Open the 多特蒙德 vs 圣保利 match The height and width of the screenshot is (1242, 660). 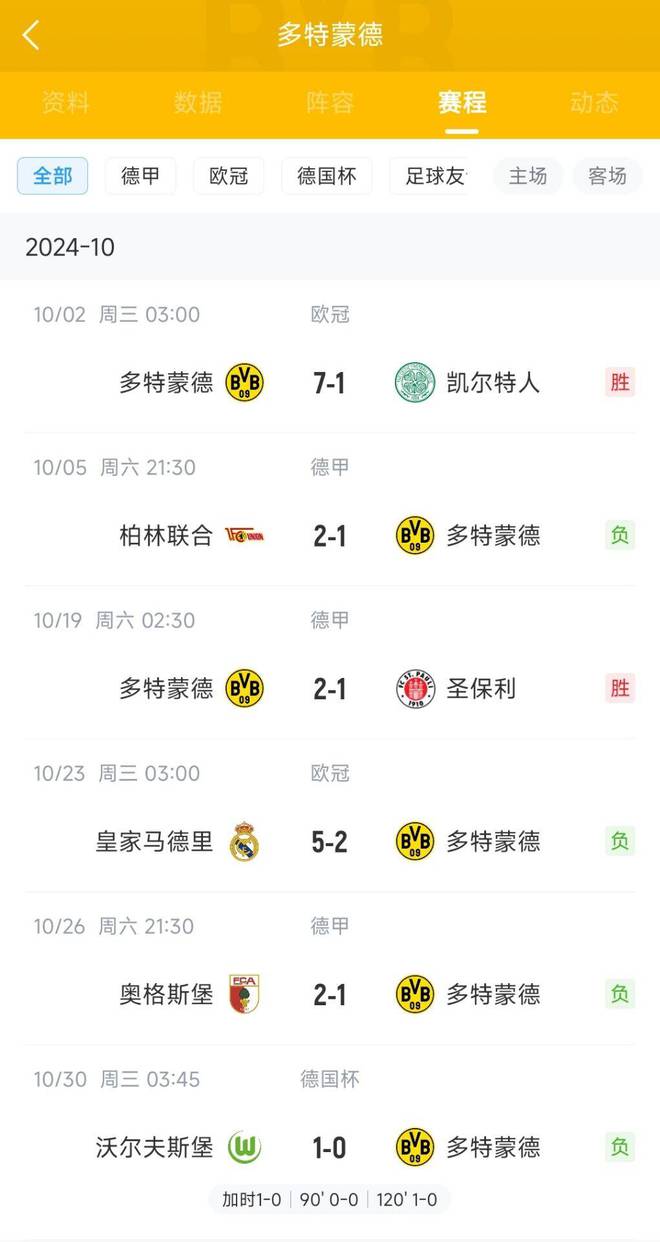coord(330,663)
